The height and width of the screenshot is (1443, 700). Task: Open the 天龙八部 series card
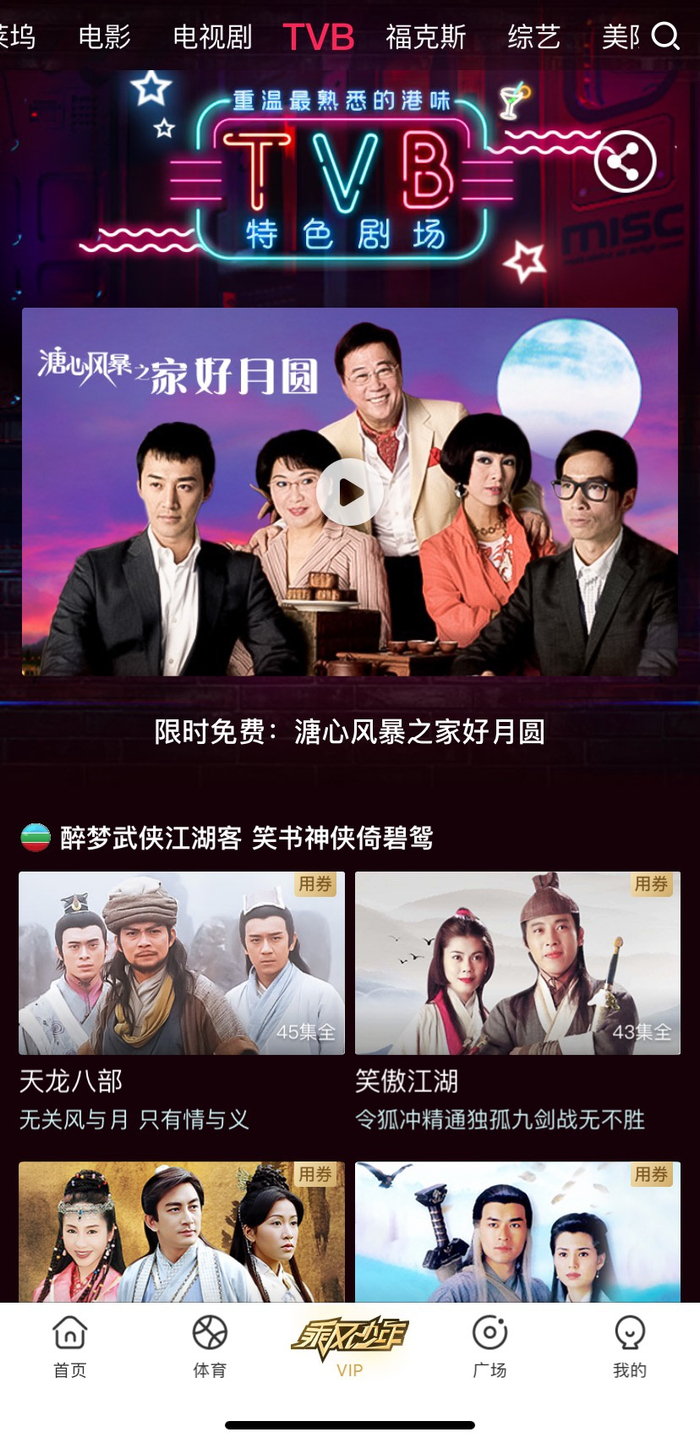181,963
